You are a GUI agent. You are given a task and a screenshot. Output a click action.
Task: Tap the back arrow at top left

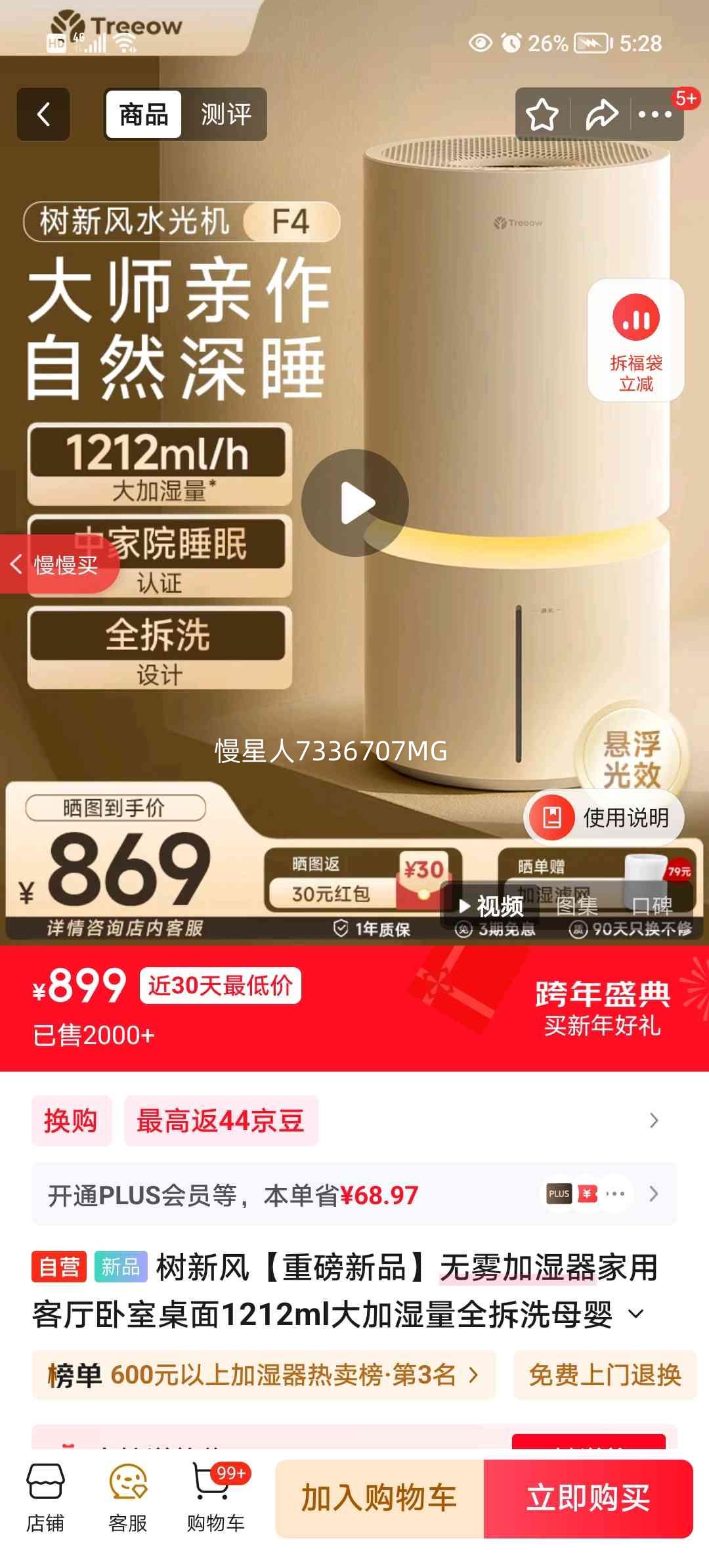pyautogui.click(x=43, y=114)
